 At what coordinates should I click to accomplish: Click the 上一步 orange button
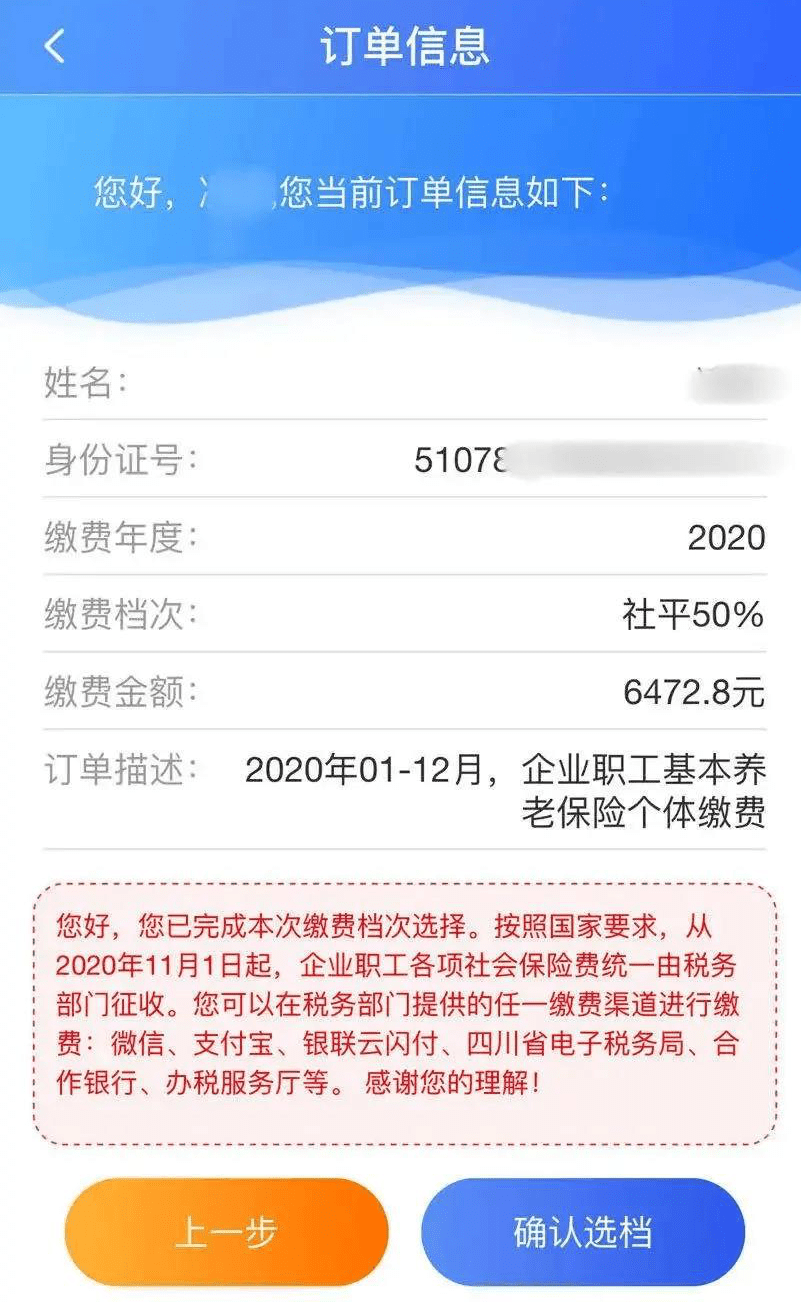(x=228, y=1232)
